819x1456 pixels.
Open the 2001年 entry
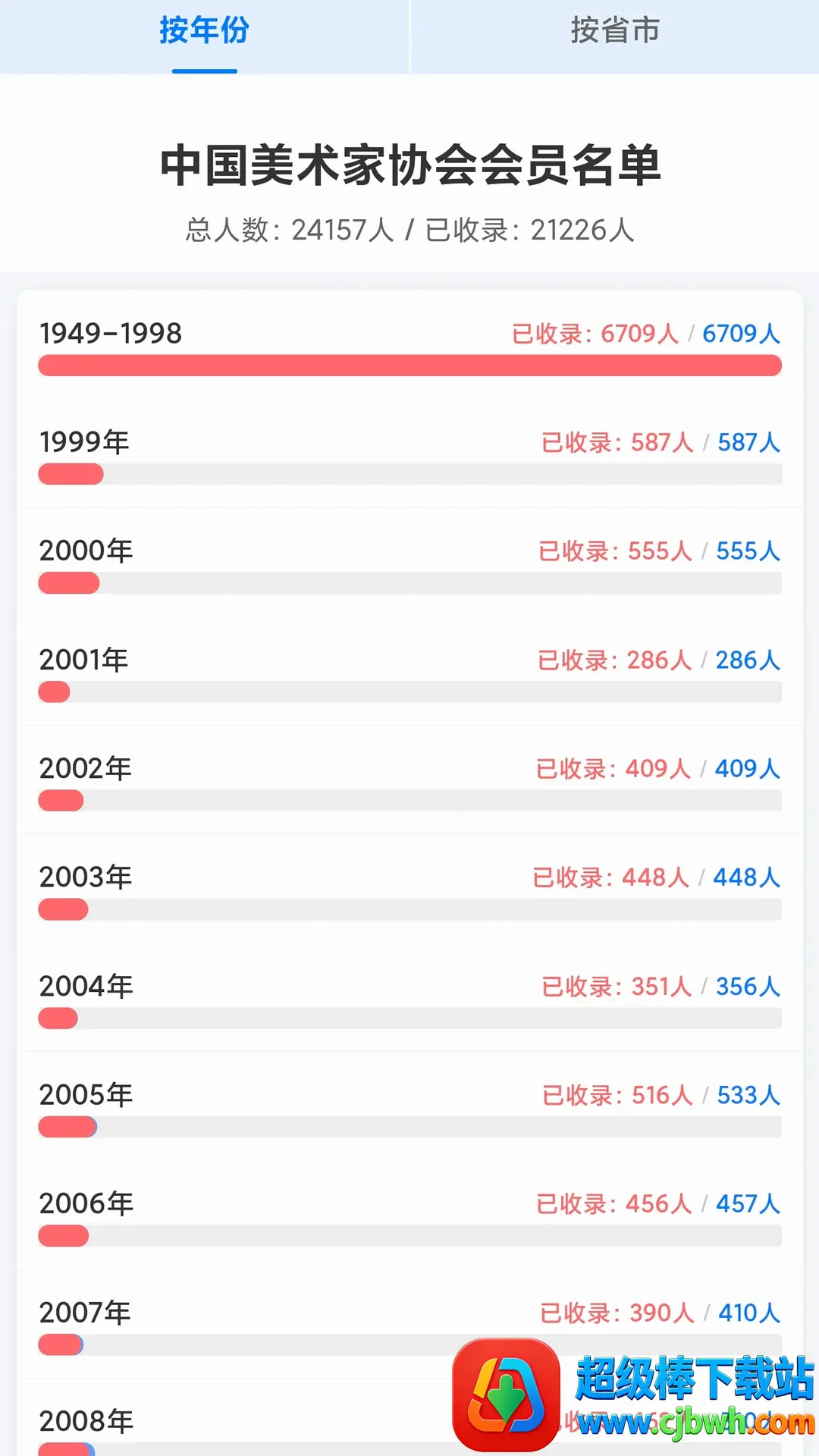(x=409, y=672)
